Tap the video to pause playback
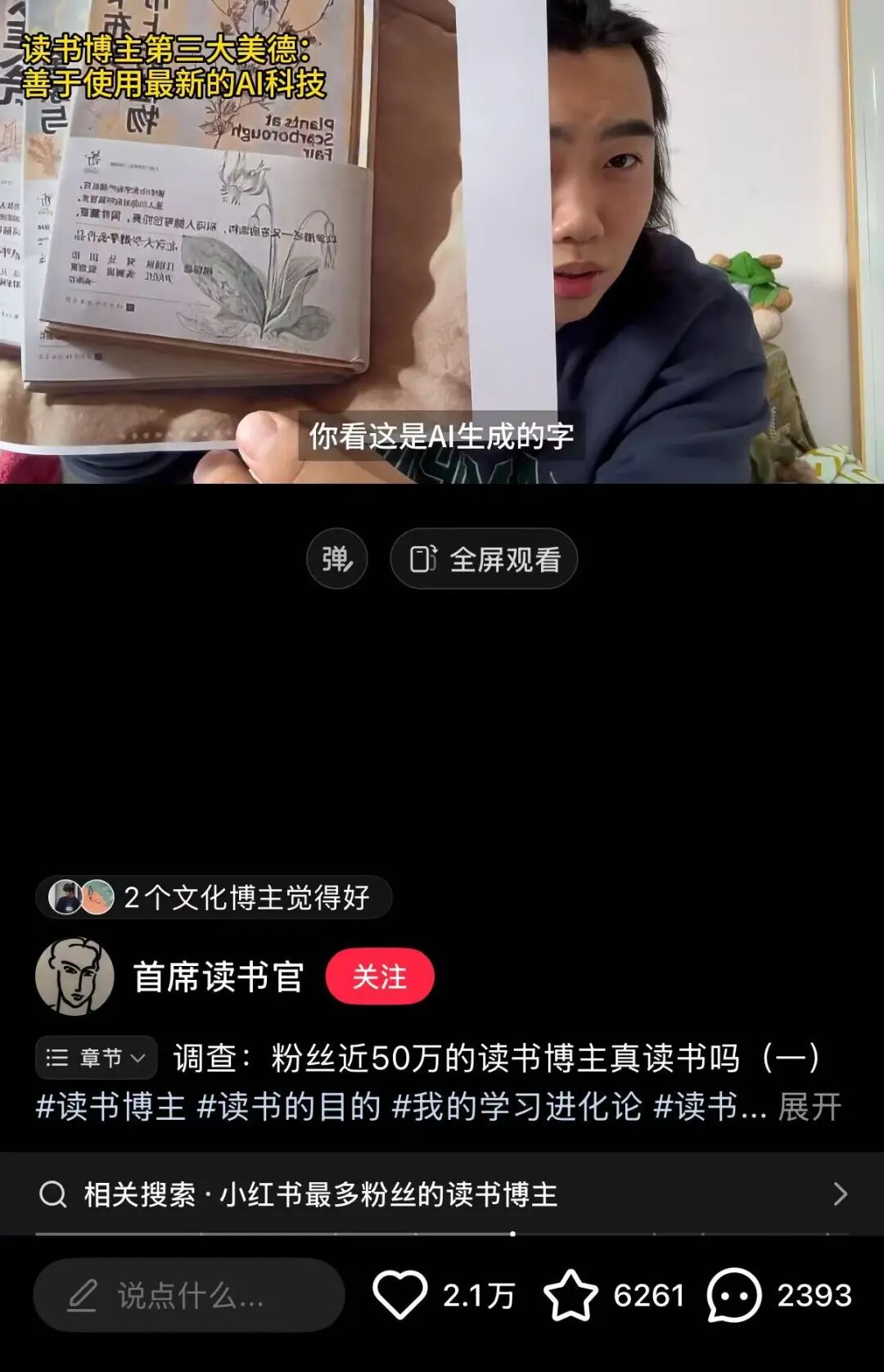 pos(442,246)
